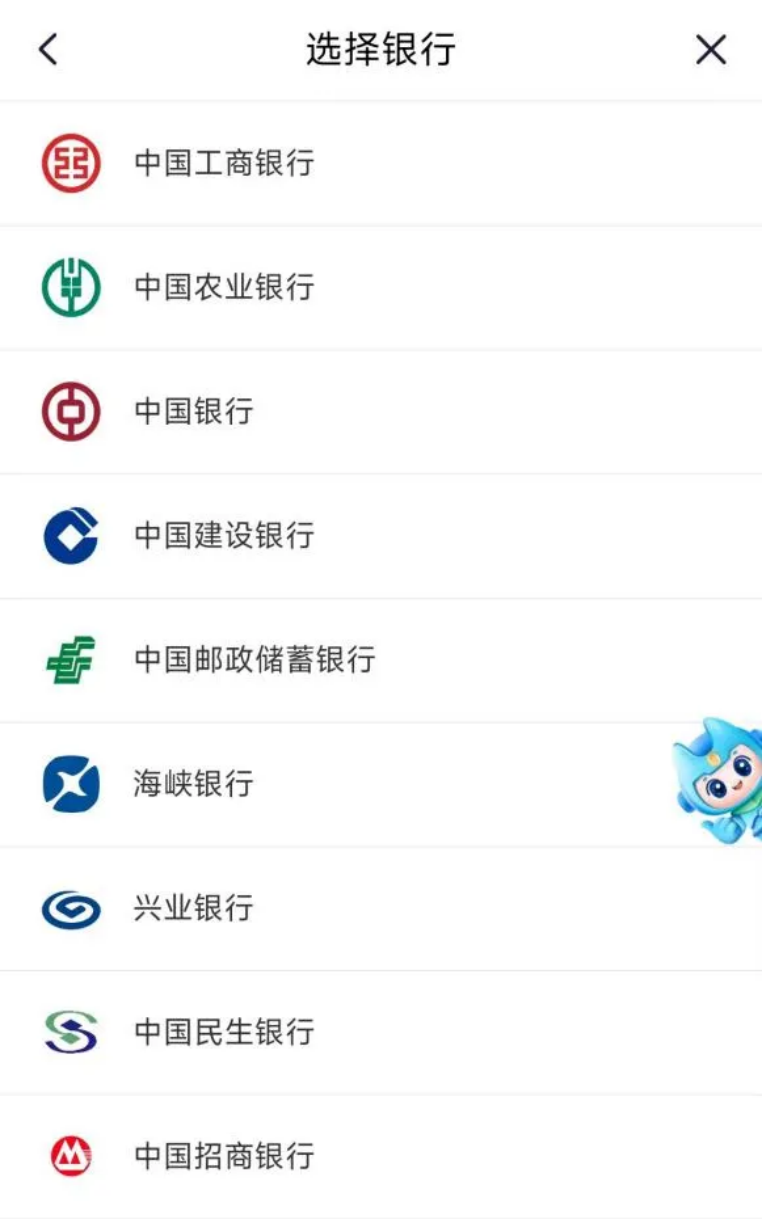Select 兴业银行
Viewport: 762px width, 1220px height.
click(194, 908)
